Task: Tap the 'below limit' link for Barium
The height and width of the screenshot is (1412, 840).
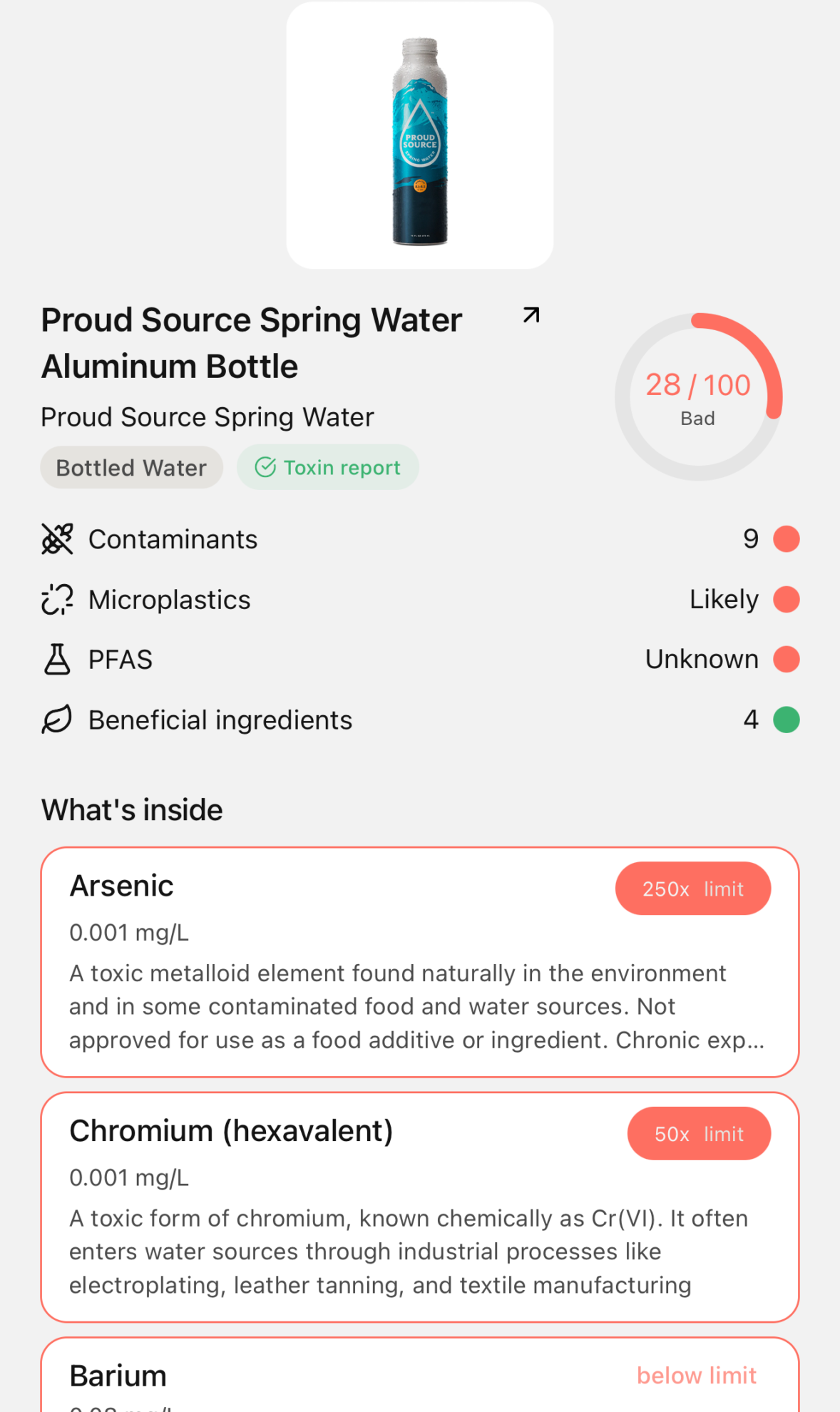Action: [x=696, y=1376]
